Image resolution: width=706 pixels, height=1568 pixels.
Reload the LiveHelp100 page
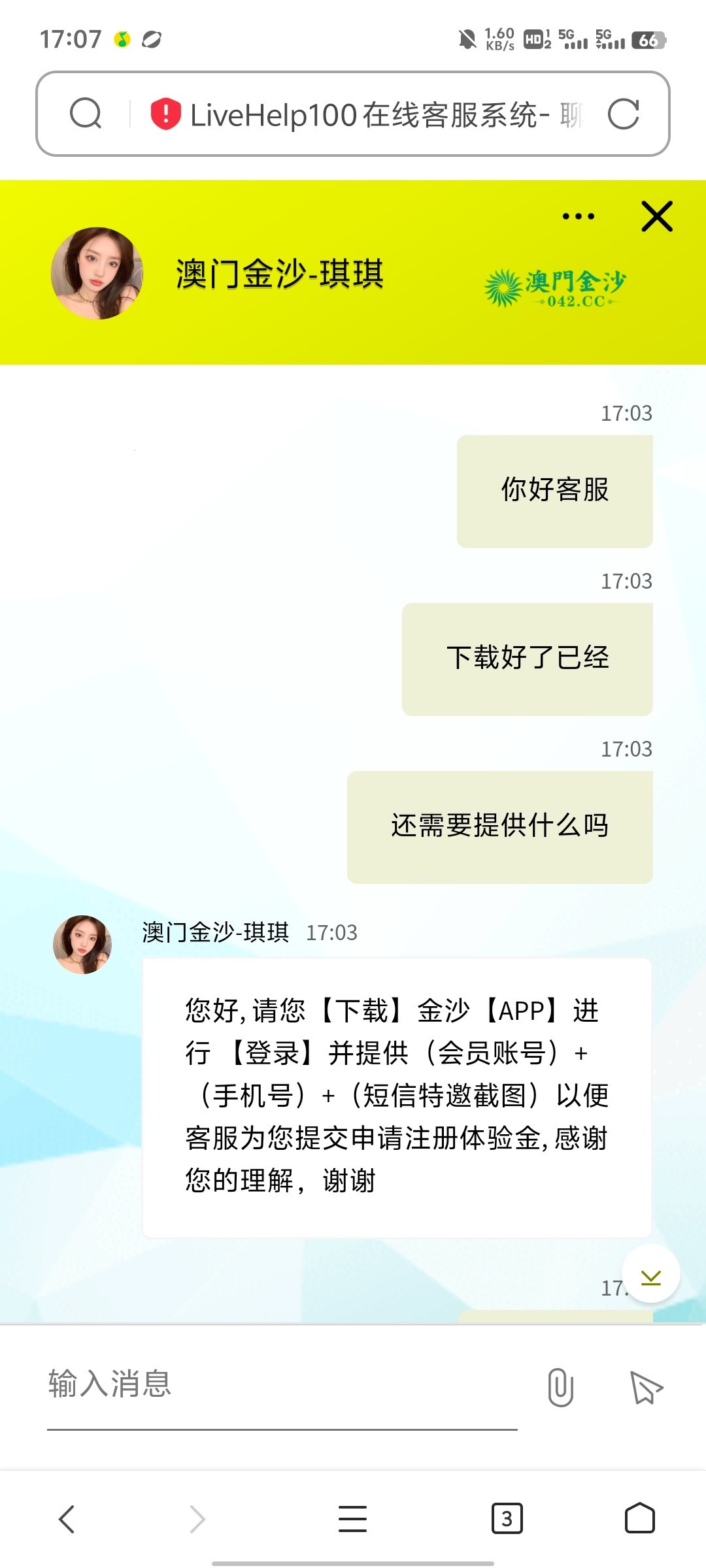coord(623,114)
